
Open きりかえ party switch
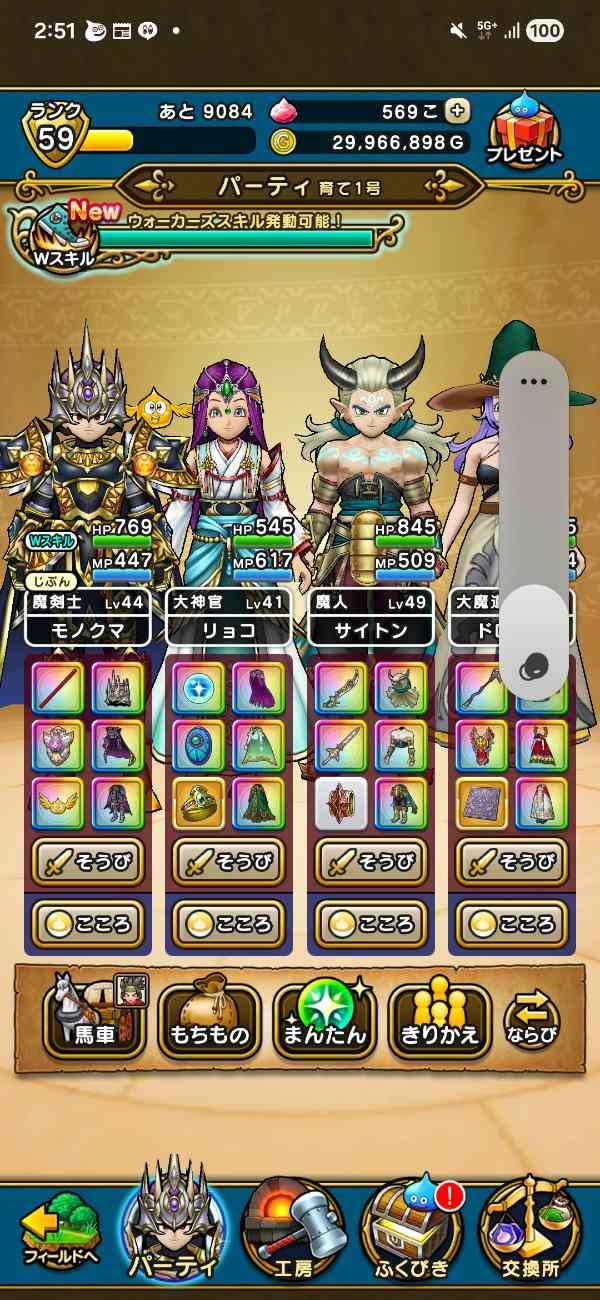439,1020
